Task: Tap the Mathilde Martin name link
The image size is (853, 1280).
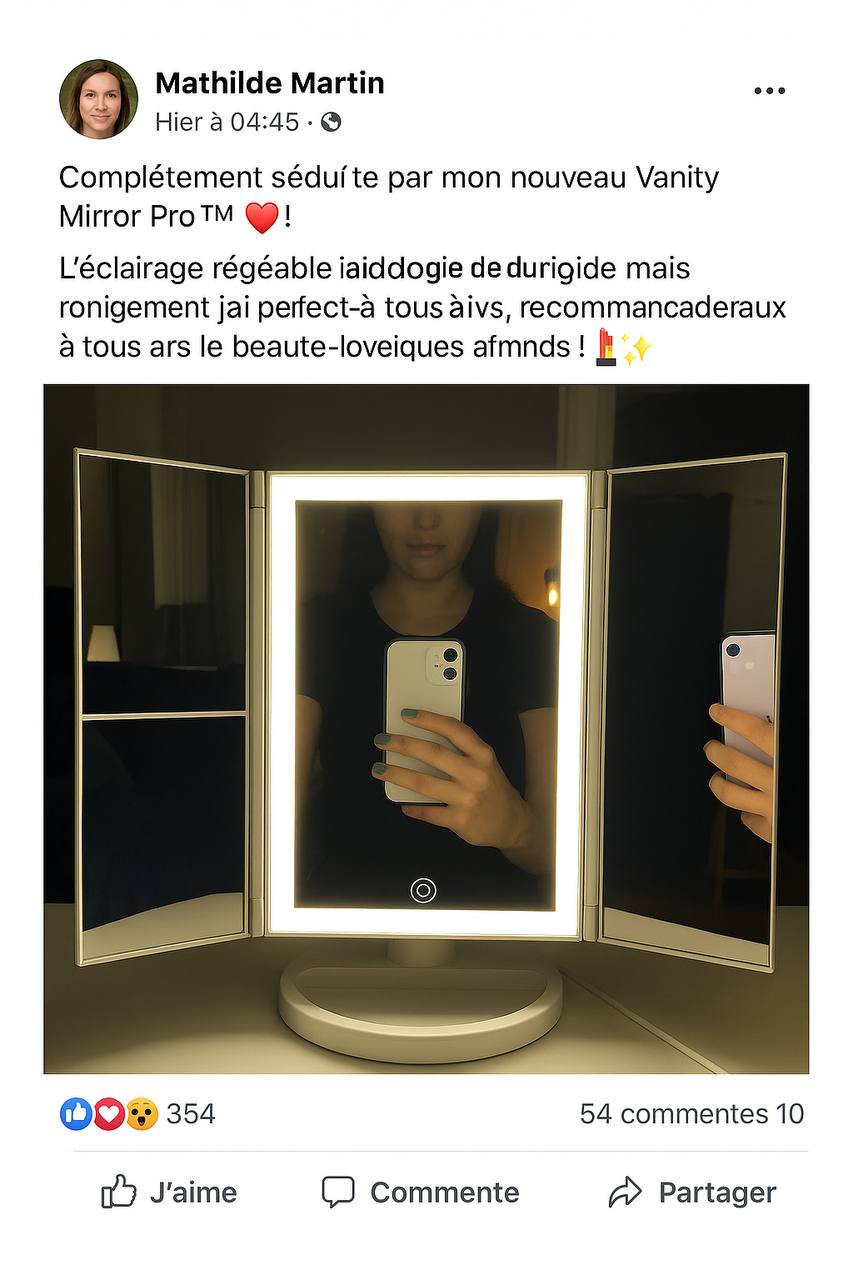Action: point(269,83)
